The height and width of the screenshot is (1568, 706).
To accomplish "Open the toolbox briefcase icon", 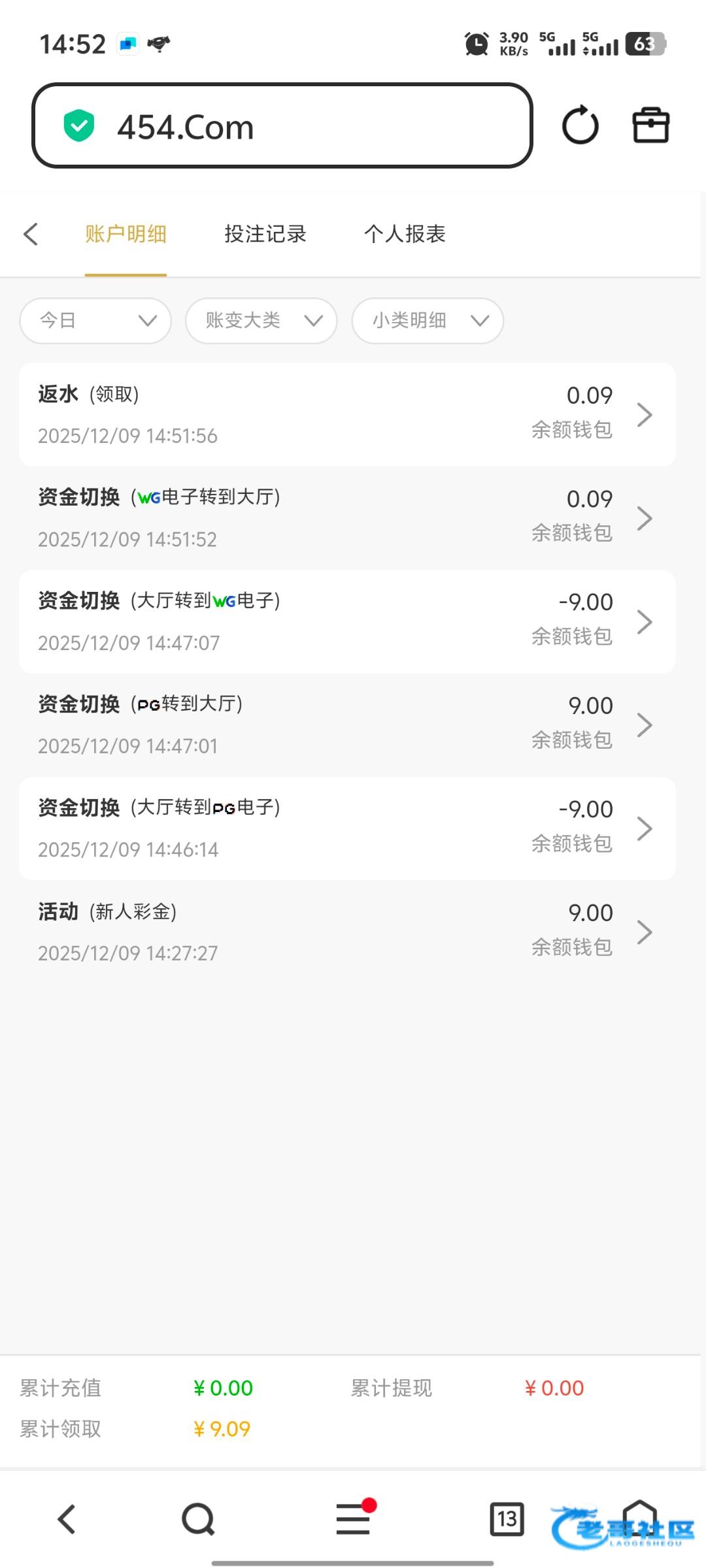I will click(x=650, y=125).
